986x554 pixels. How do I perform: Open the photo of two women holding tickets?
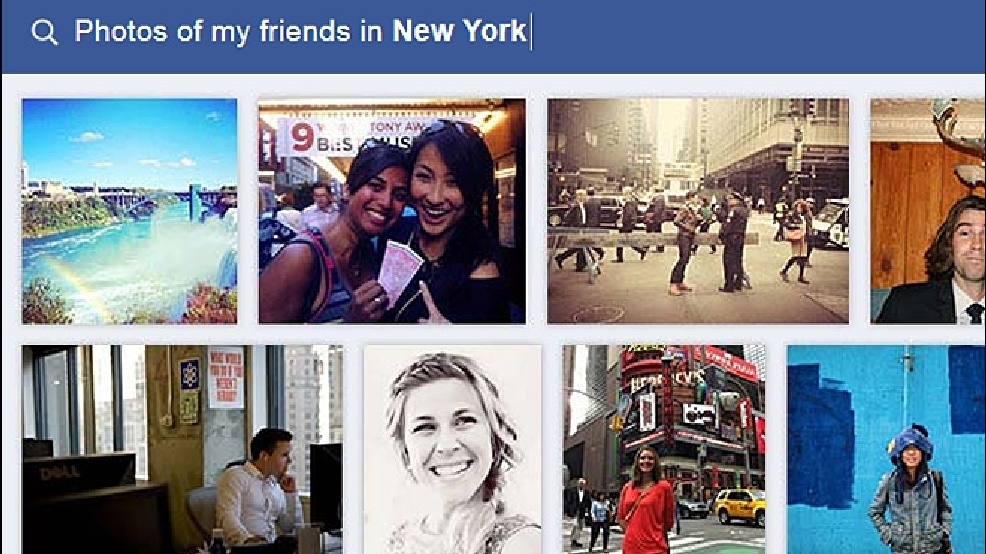pyautogui.click(x=392, y=210)
